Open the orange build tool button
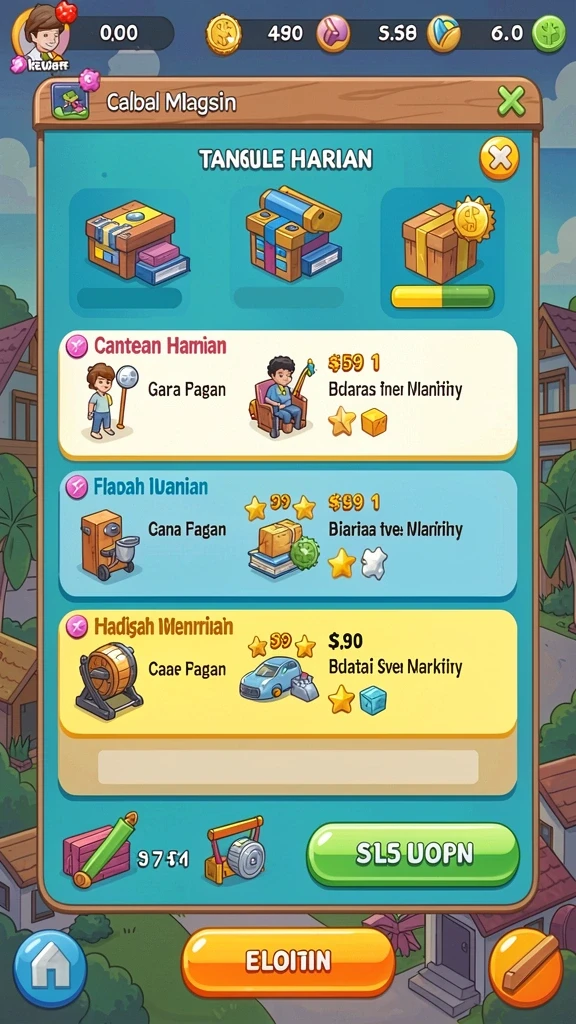The height and width of the screenshot is (1024, 576). [x=526, y=966]
